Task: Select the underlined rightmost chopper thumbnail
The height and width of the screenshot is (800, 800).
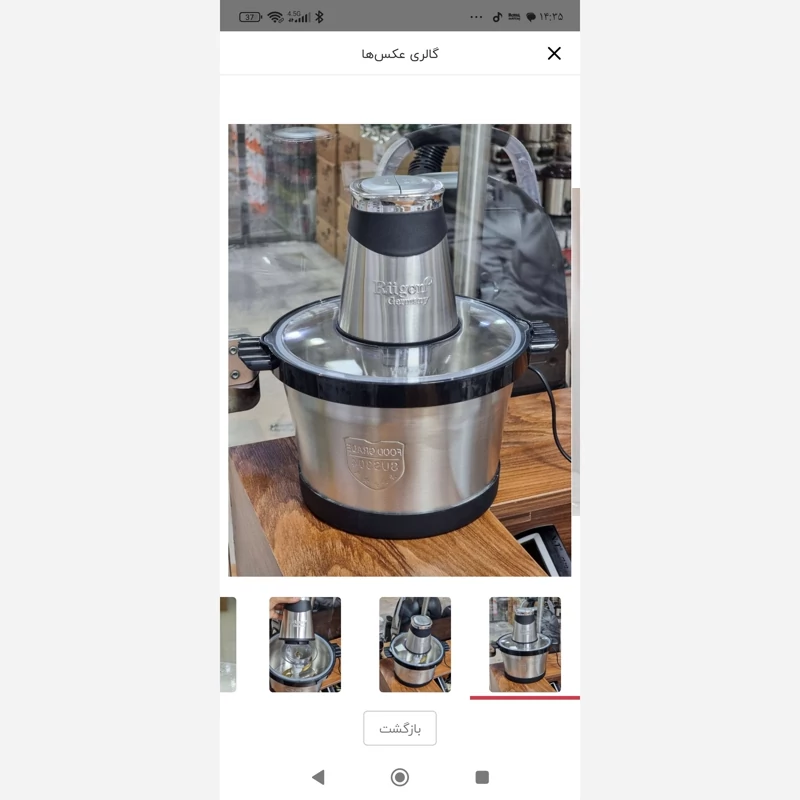Action: click(525, 644)
